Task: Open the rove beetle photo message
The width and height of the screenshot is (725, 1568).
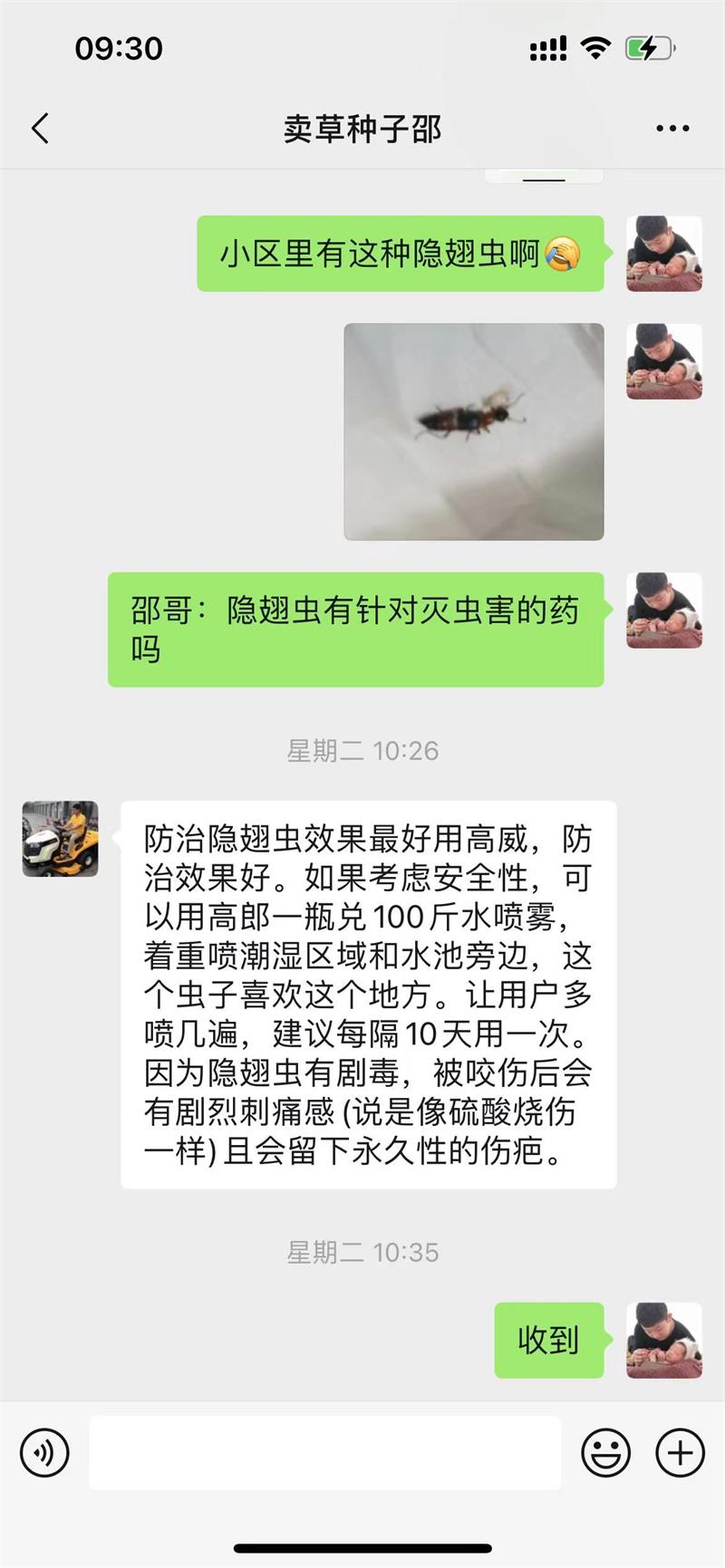Action: point(473,431)
